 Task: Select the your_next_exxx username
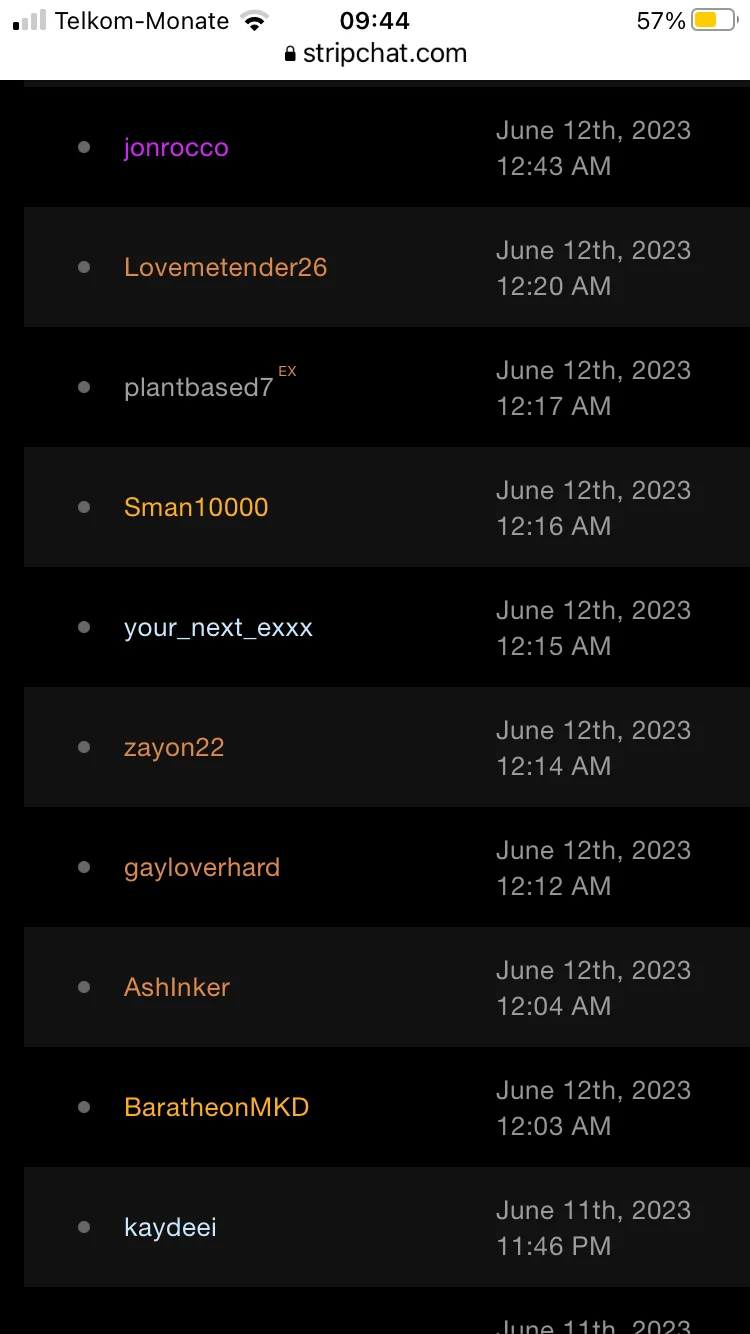(218, 628)
